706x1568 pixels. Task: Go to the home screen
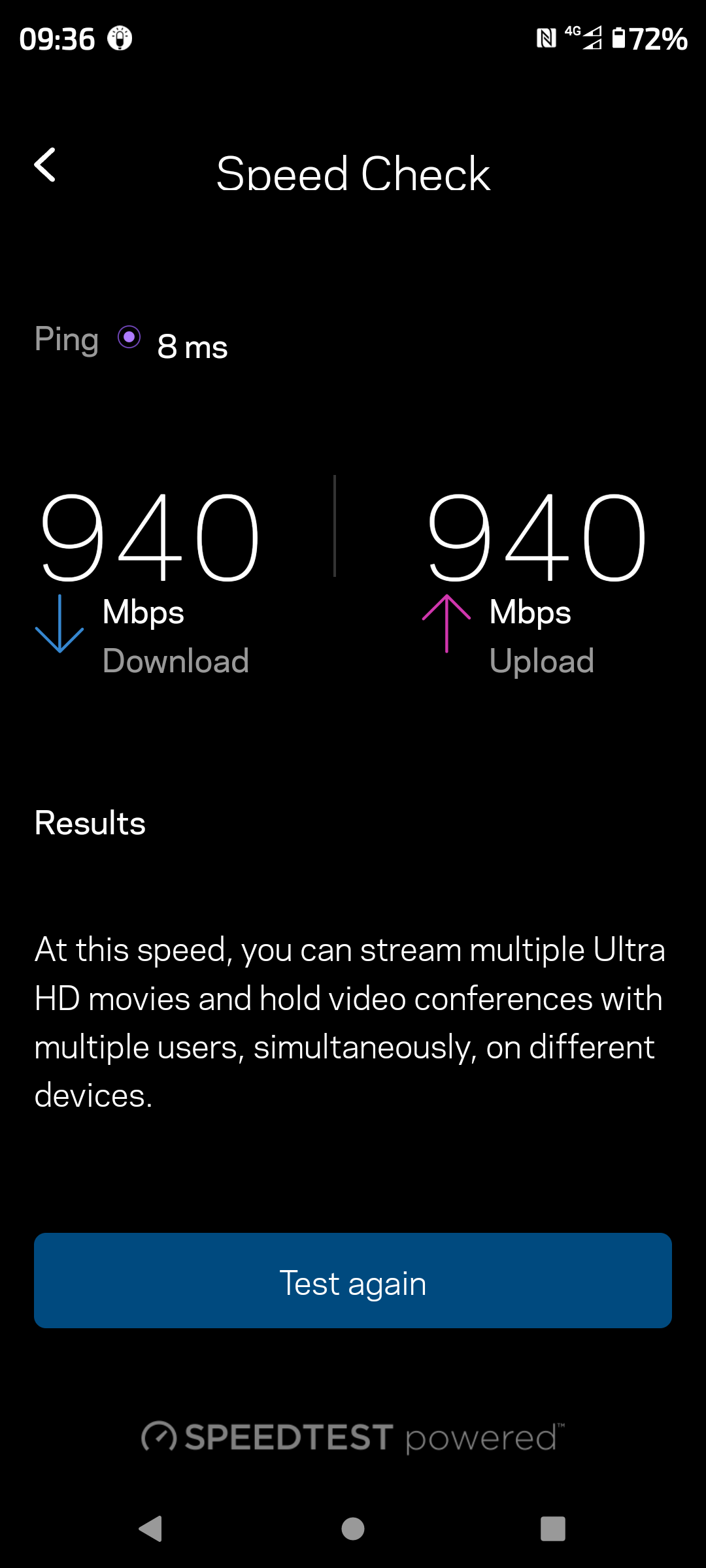tap(353, 1529)
